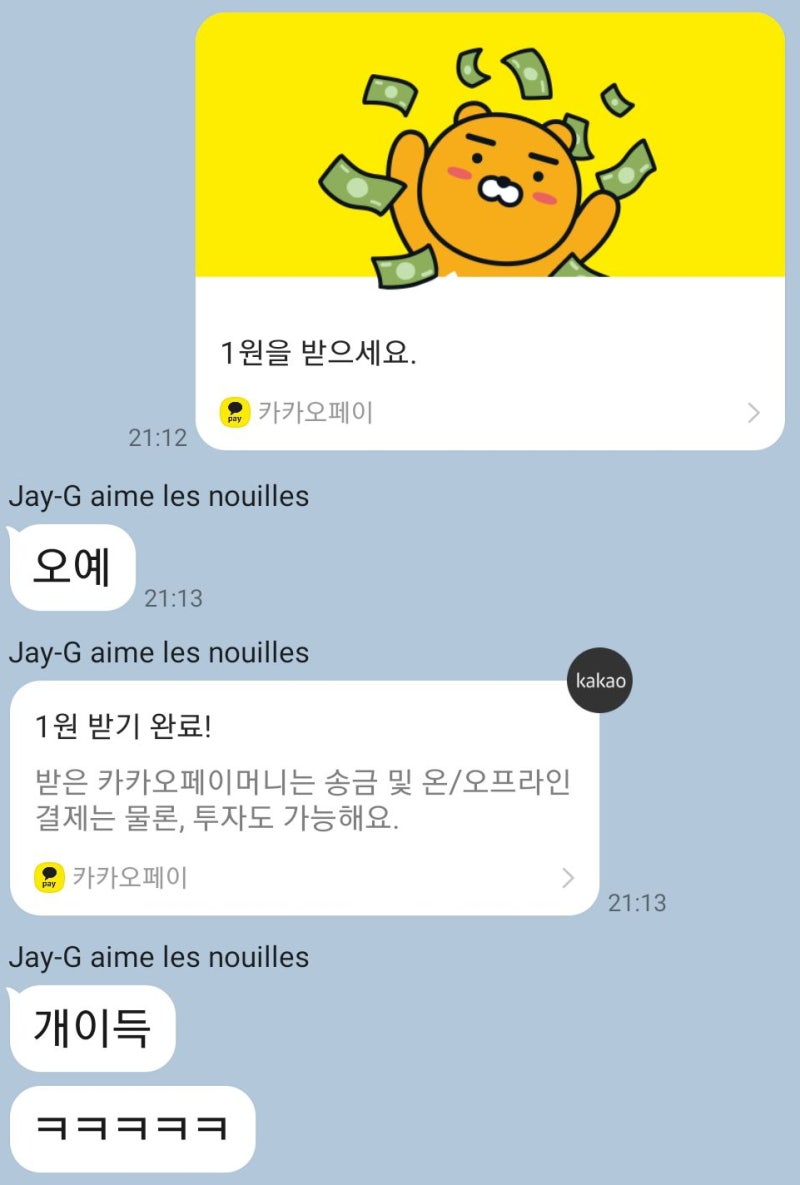Image resolution: width=800 pixels, height=1185 pixels.
Task: Tap the dark kakao profile avatar
Action: 598,680
